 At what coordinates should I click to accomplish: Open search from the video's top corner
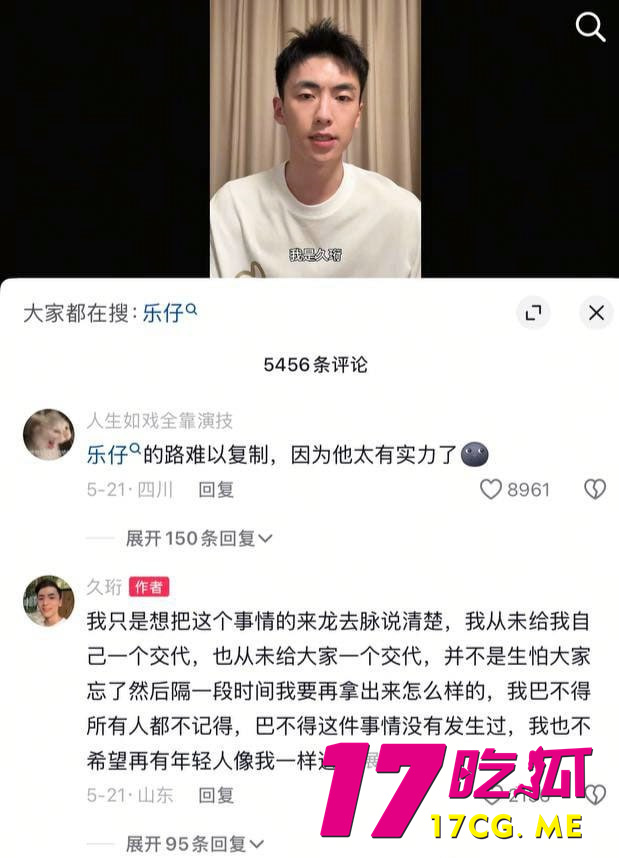coord(591,28)
